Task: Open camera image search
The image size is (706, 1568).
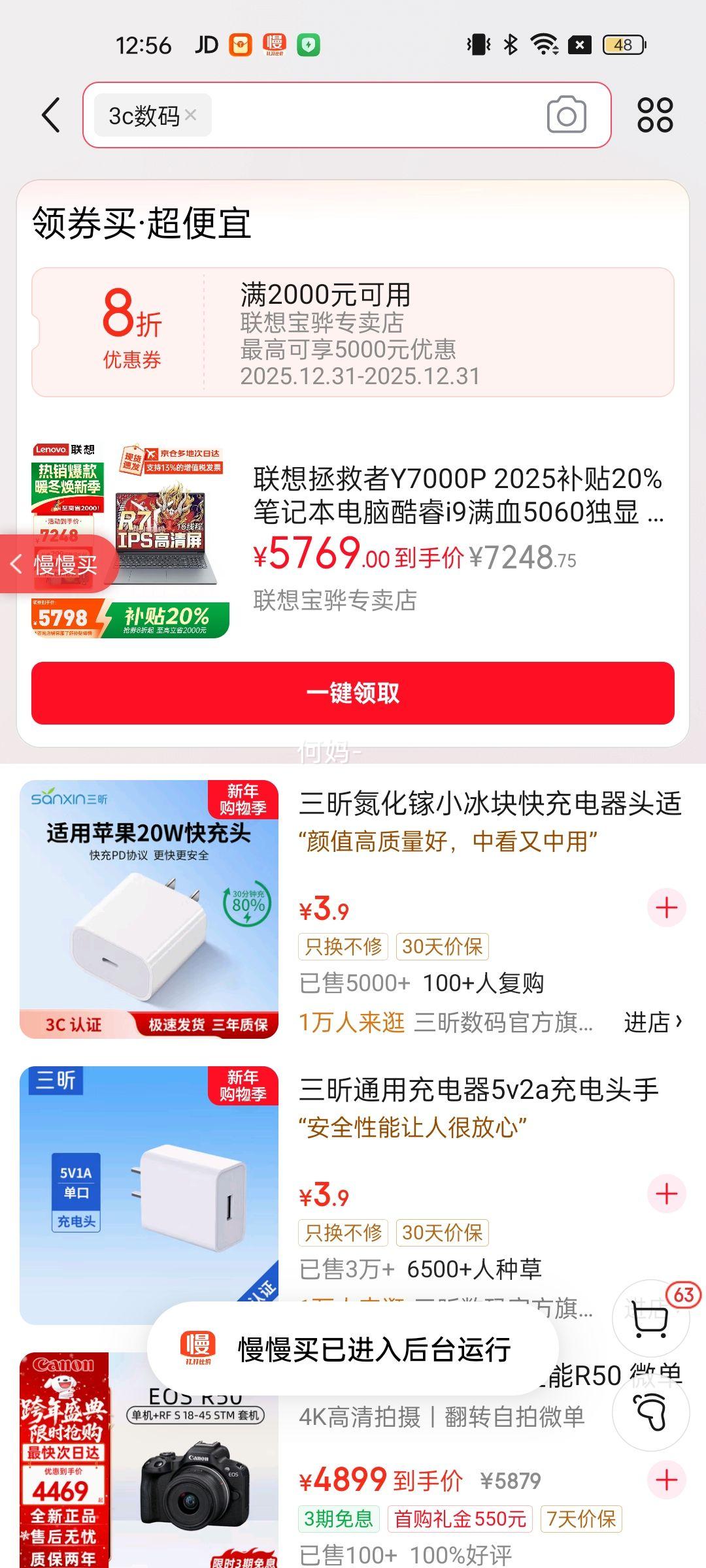Action: 566,116
